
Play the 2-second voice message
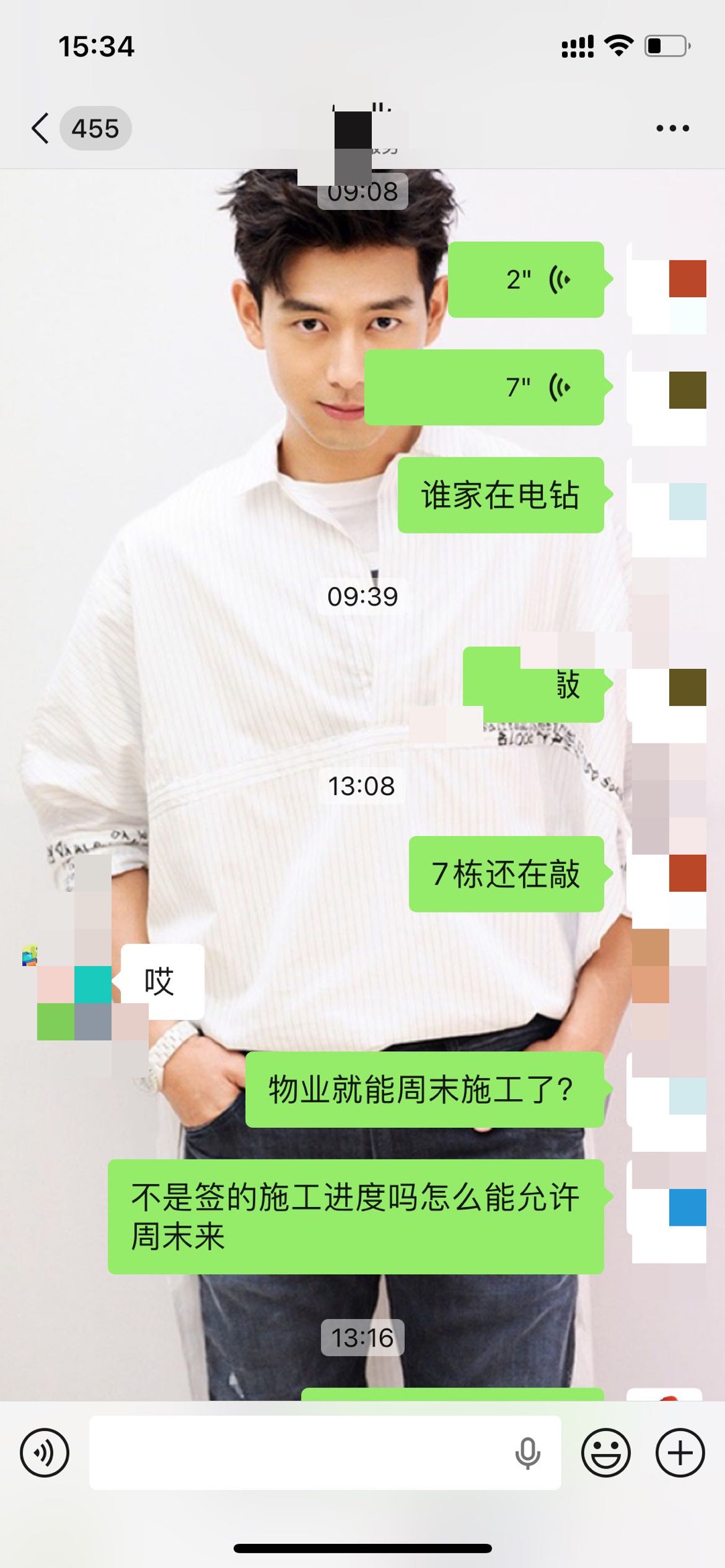(526, 280)
